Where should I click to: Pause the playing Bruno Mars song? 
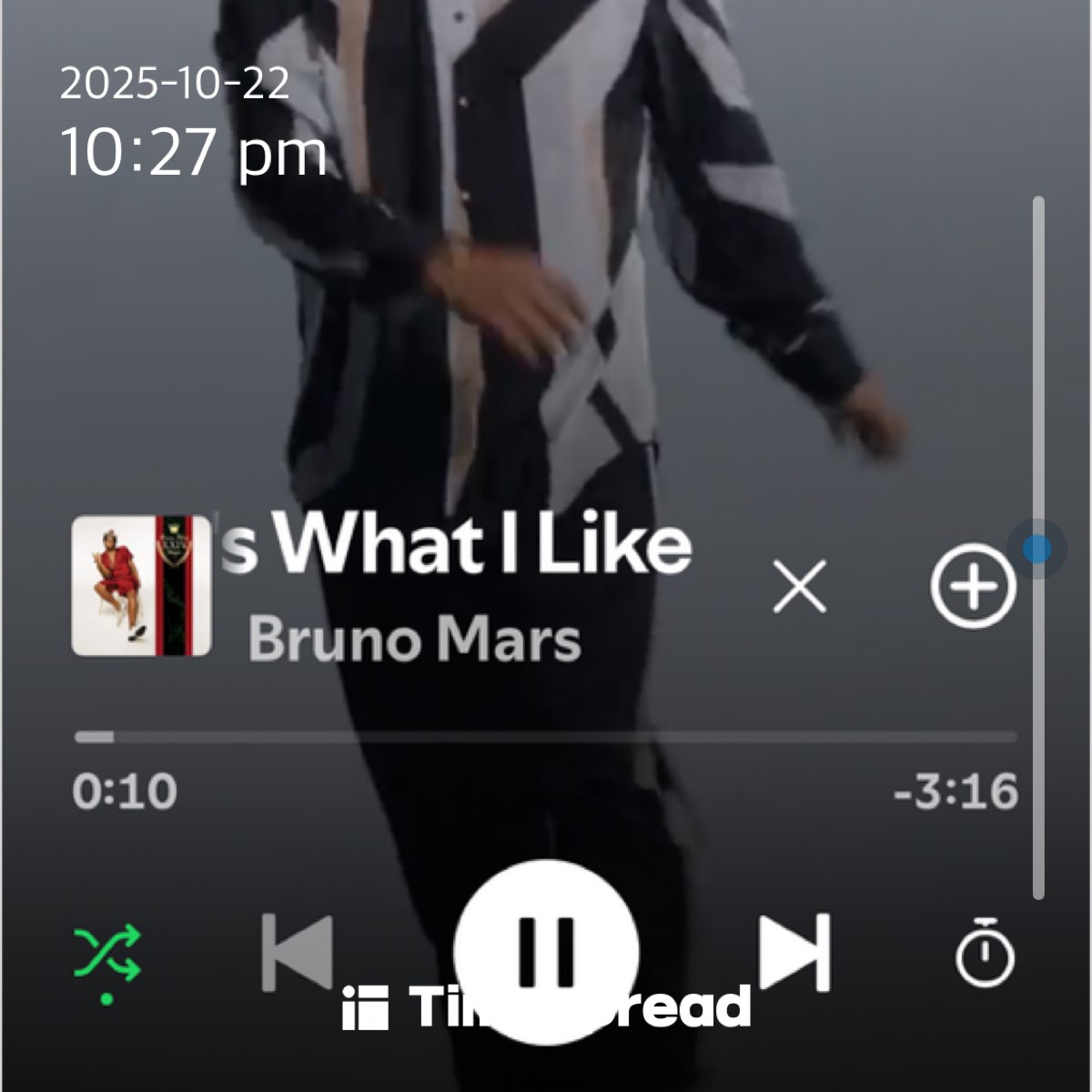click(x=546, y=950)
